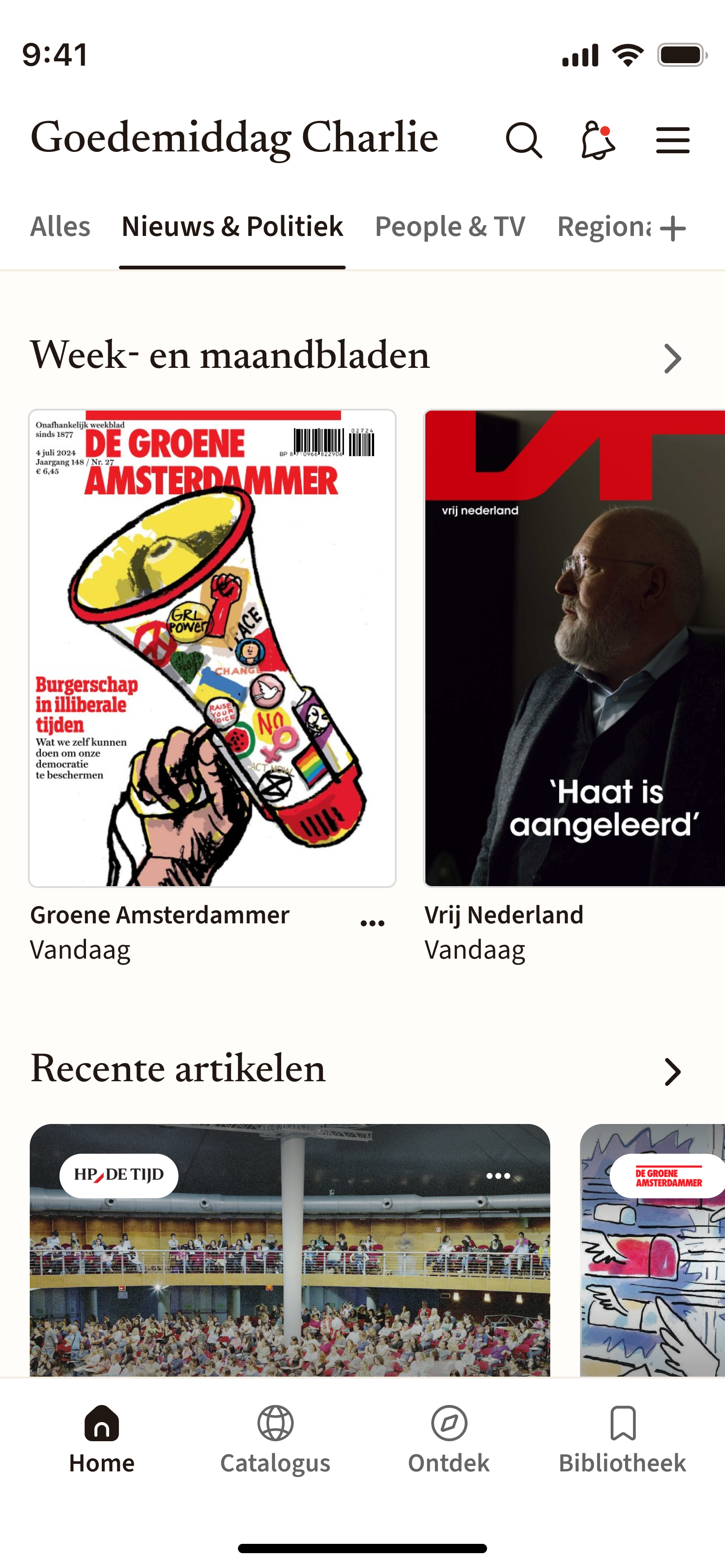The width and height of the screenshot is (725, 1568).
Task: Add a category with the plus icon
Action: [x=672, y=229]
